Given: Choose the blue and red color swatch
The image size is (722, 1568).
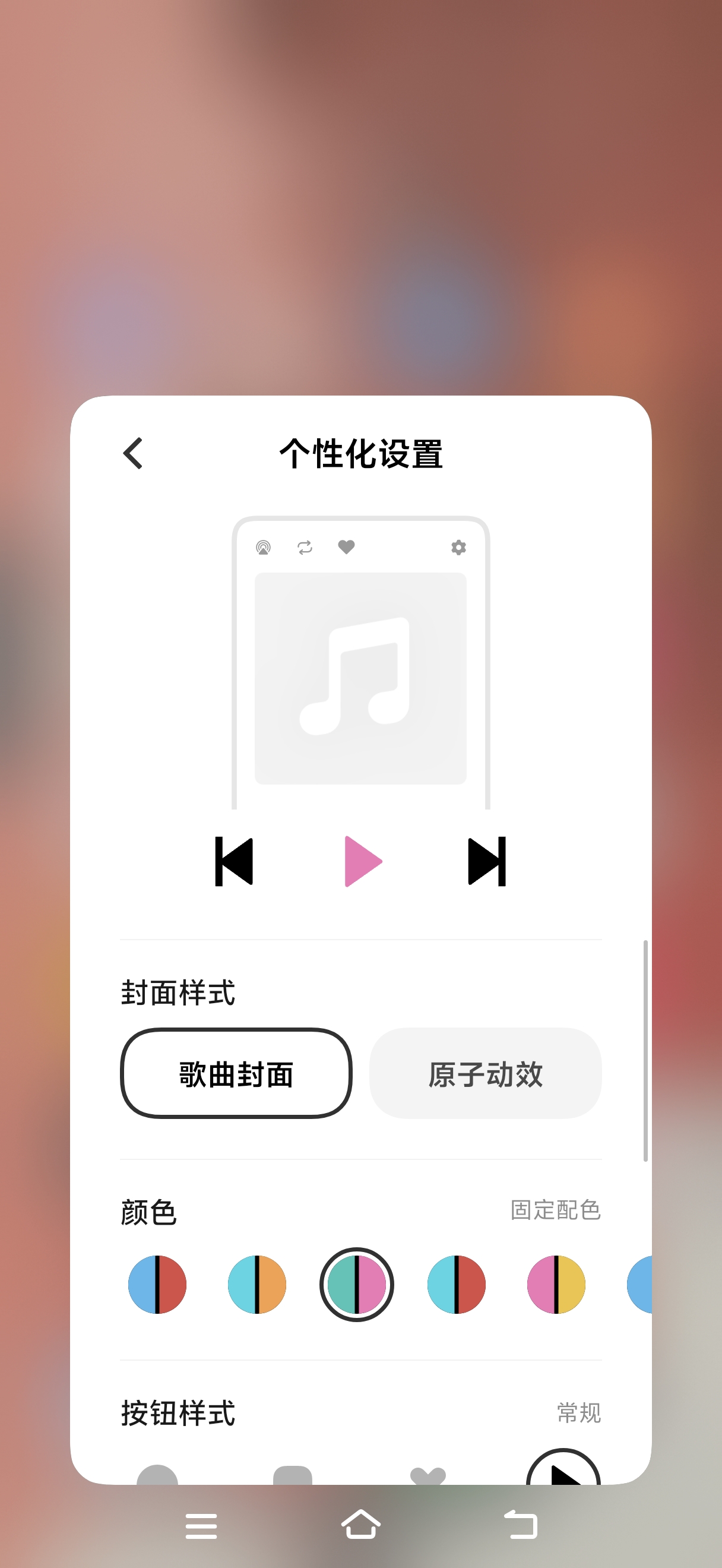Looking at the screenshot, I should (157, 1284).
